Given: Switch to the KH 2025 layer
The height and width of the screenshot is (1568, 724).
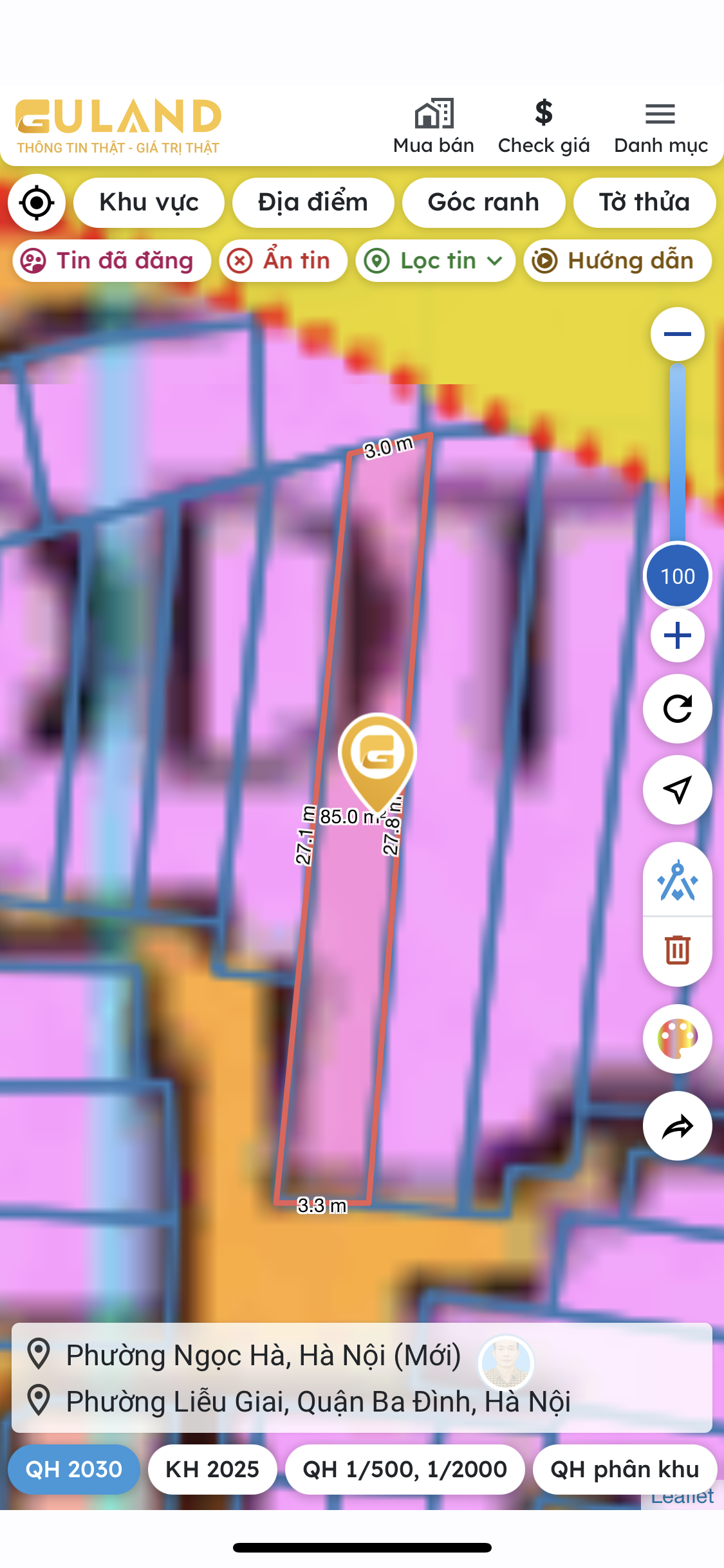Looking at the screenshot, I should (212, 1470).
